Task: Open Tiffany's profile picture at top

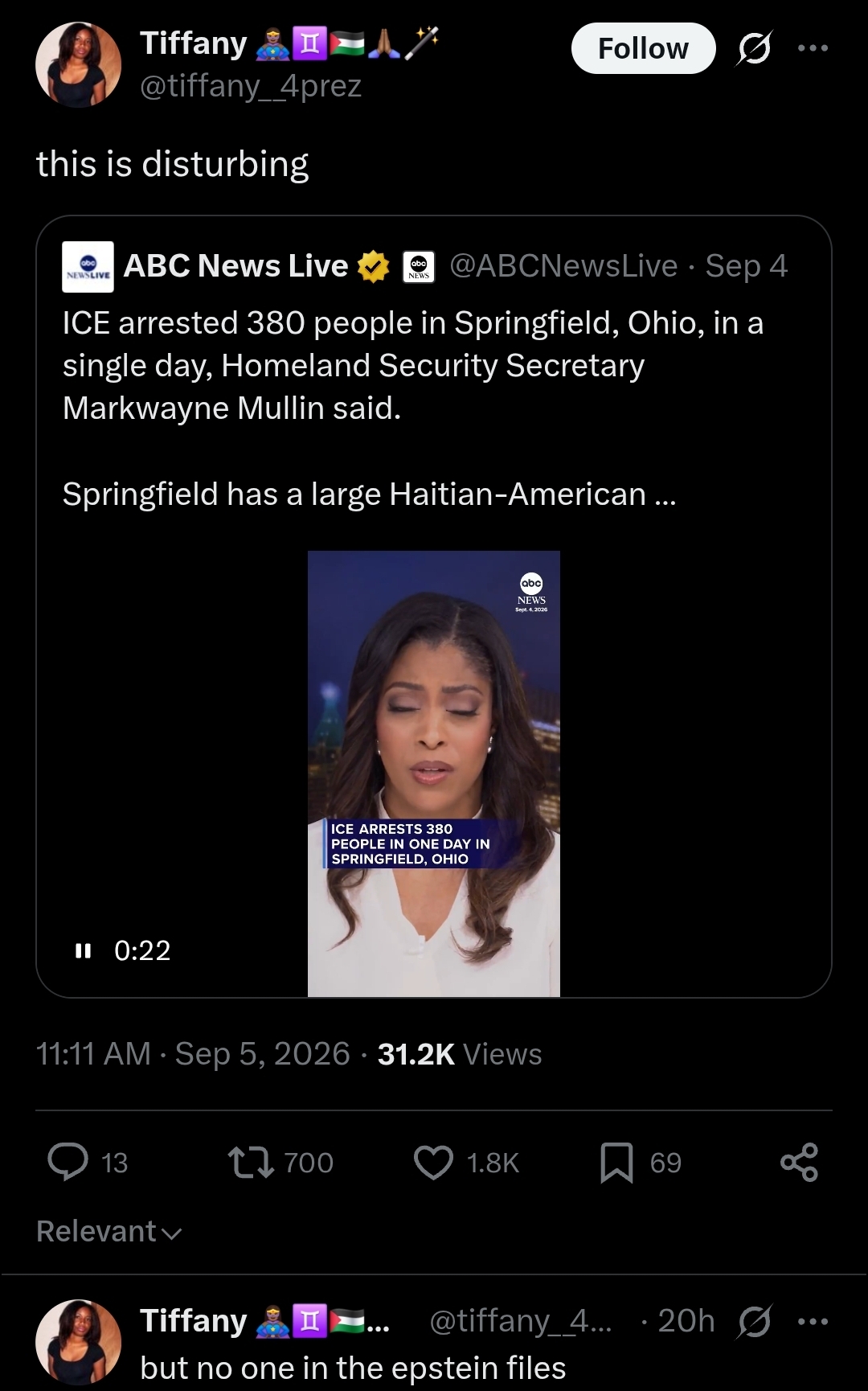Action: tap(79, 64)
